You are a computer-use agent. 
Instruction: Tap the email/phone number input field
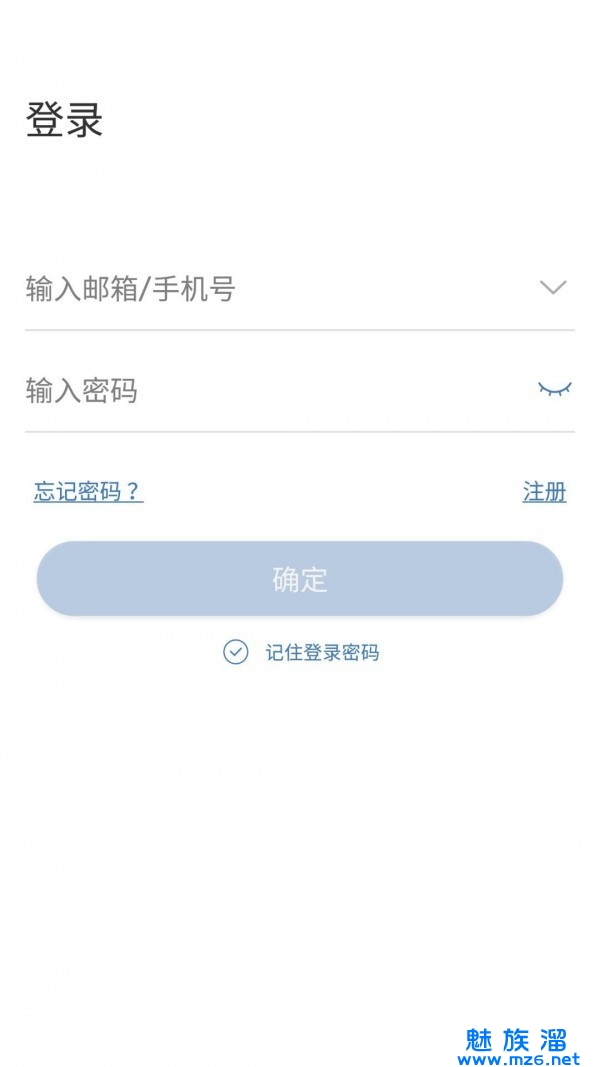coord(270,290)
